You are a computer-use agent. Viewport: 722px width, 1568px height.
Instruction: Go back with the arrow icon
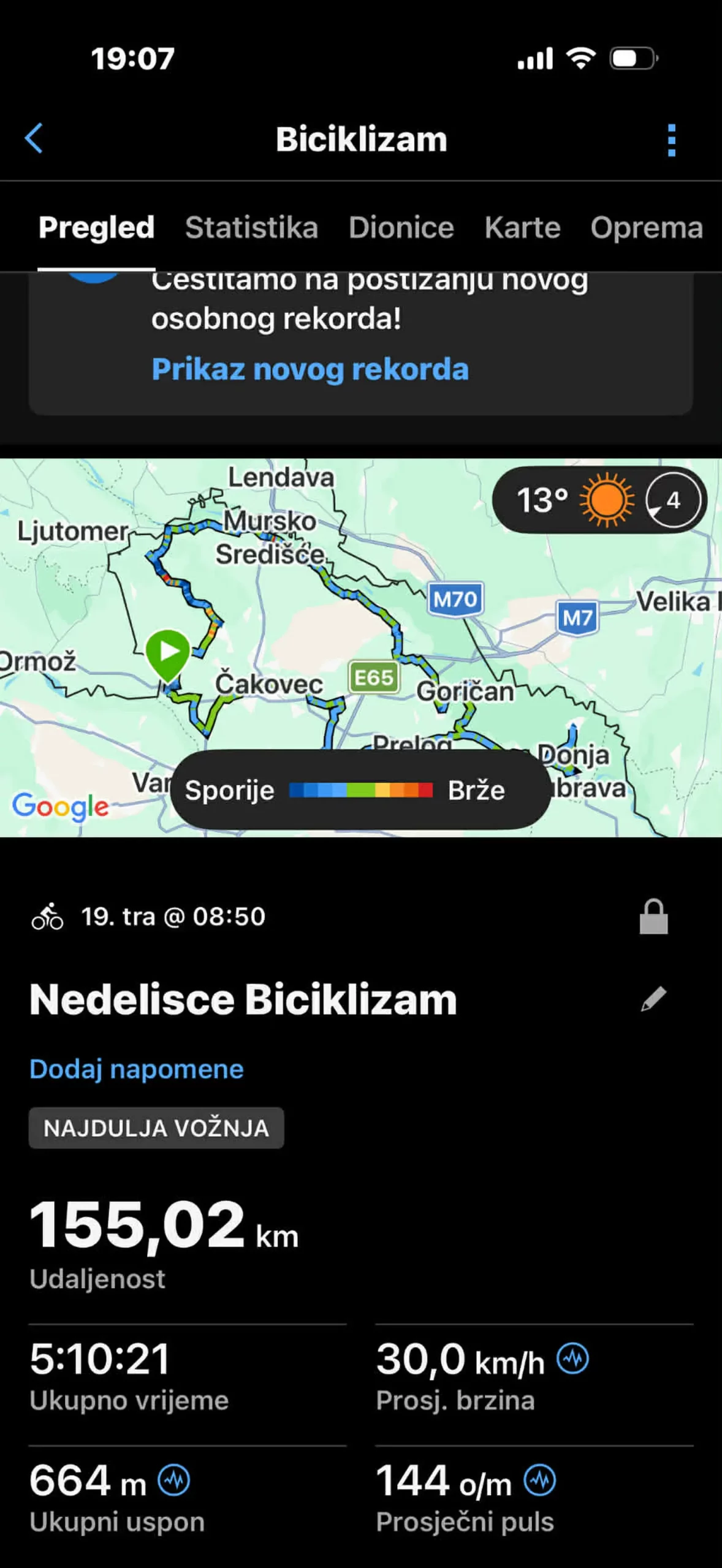(34, 138)
